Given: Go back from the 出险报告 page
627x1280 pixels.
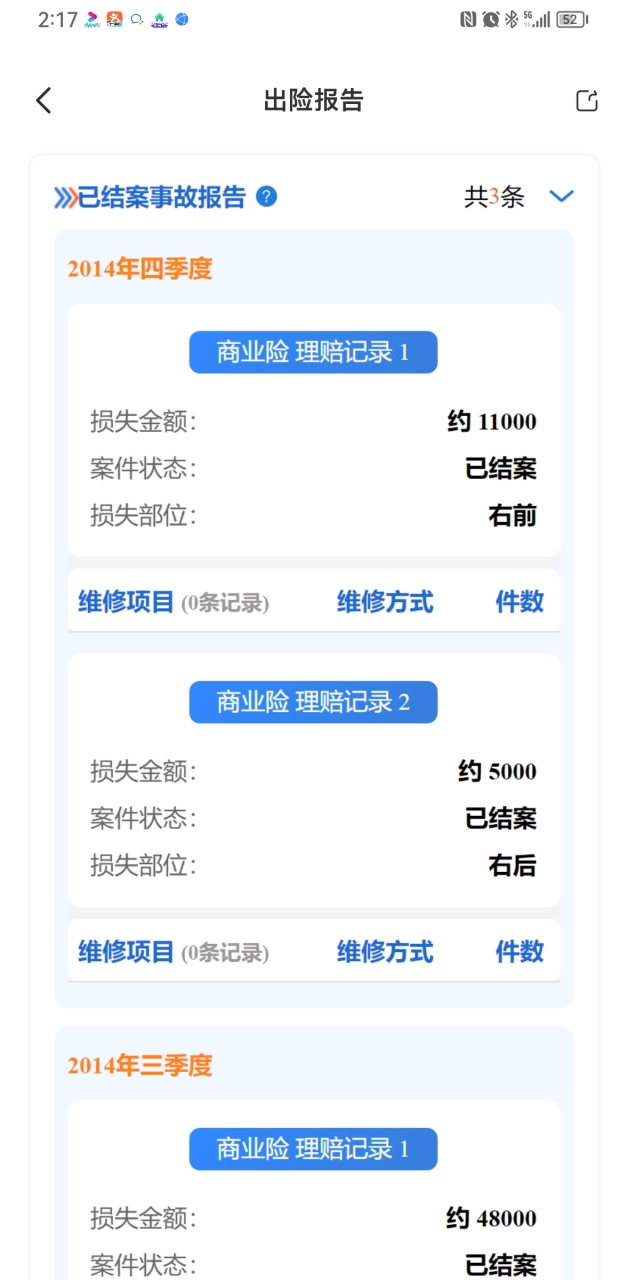Looking at the screenshot, I should point(43,100).
